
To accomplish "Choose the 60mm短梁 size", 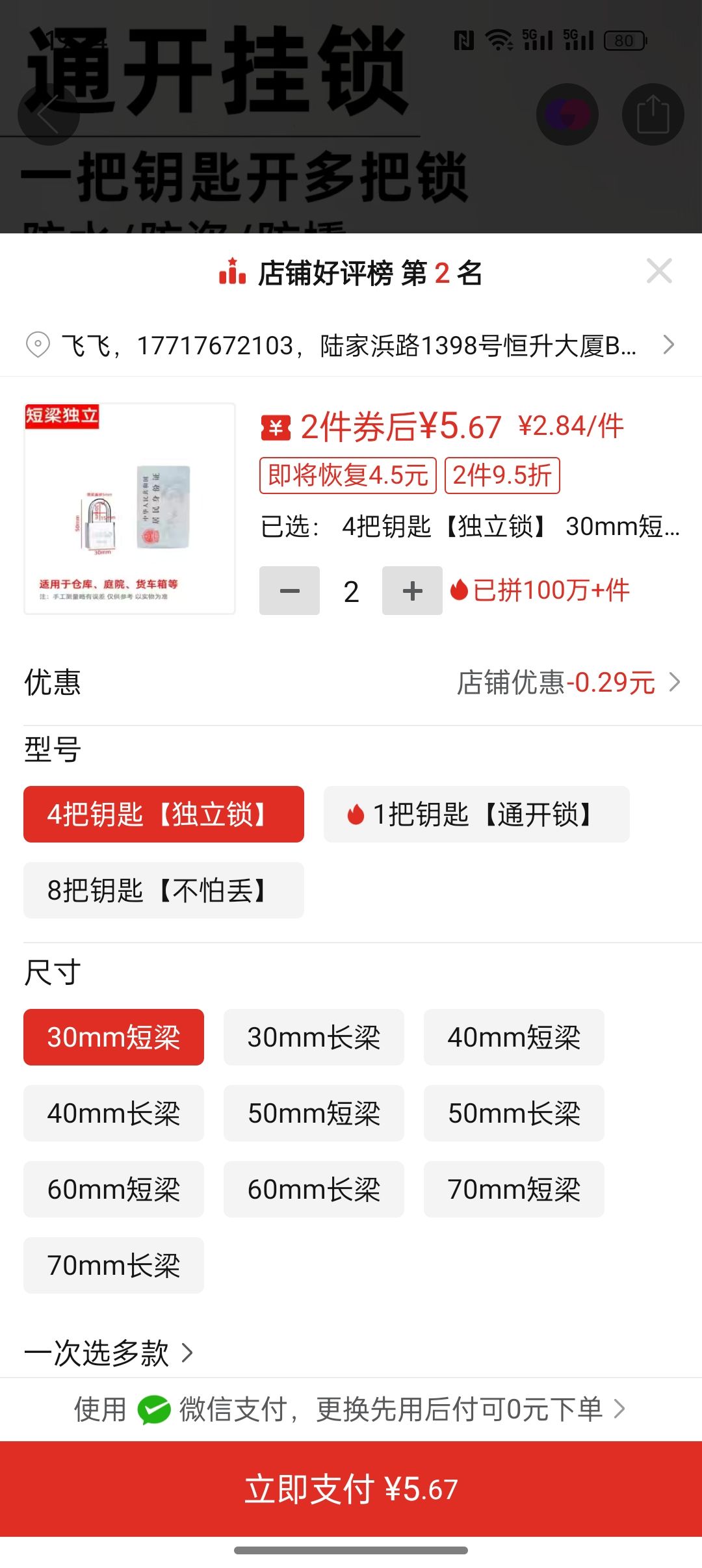I will 114,1190.
